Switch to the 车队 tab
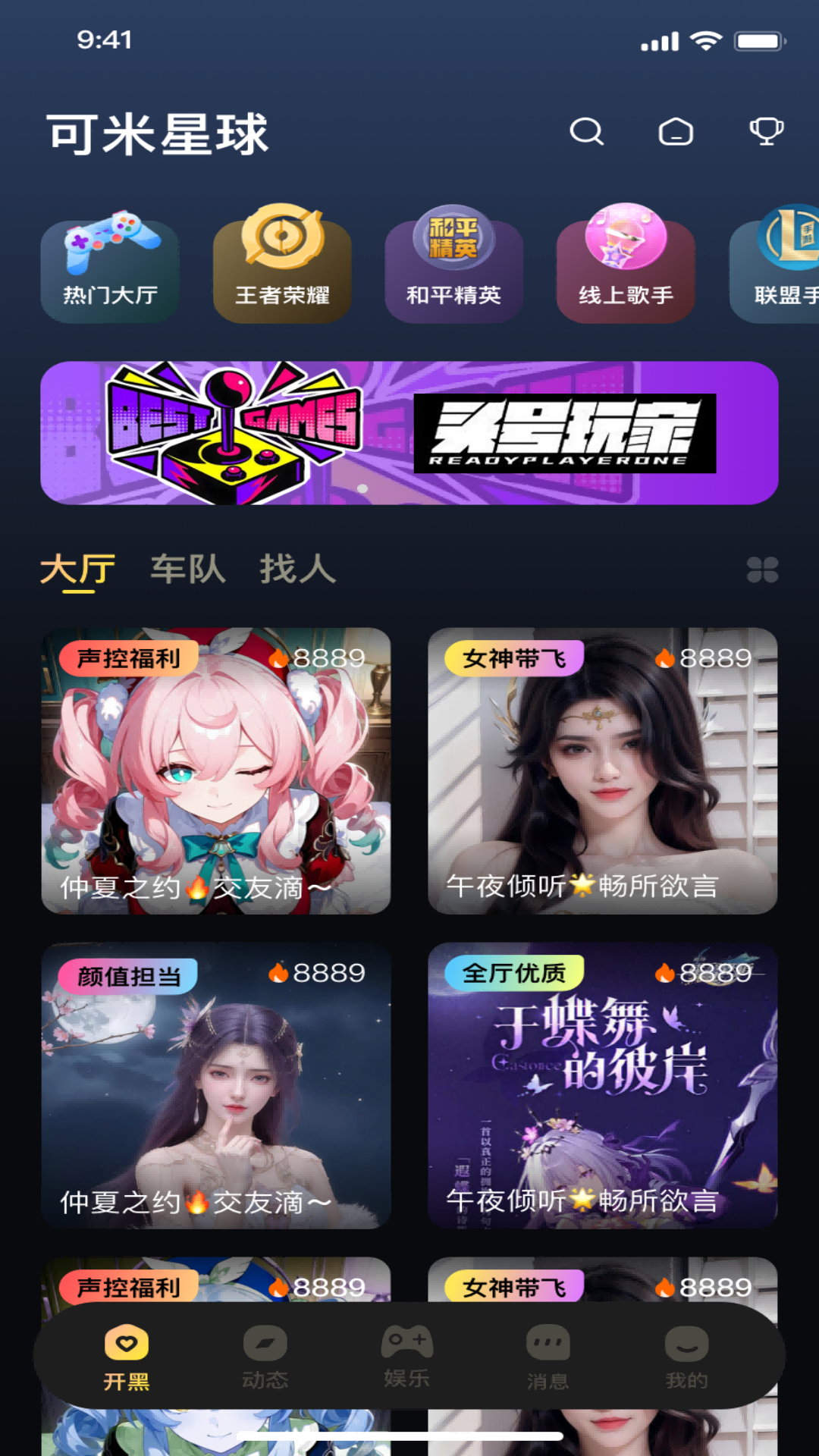 coord(188,570)
